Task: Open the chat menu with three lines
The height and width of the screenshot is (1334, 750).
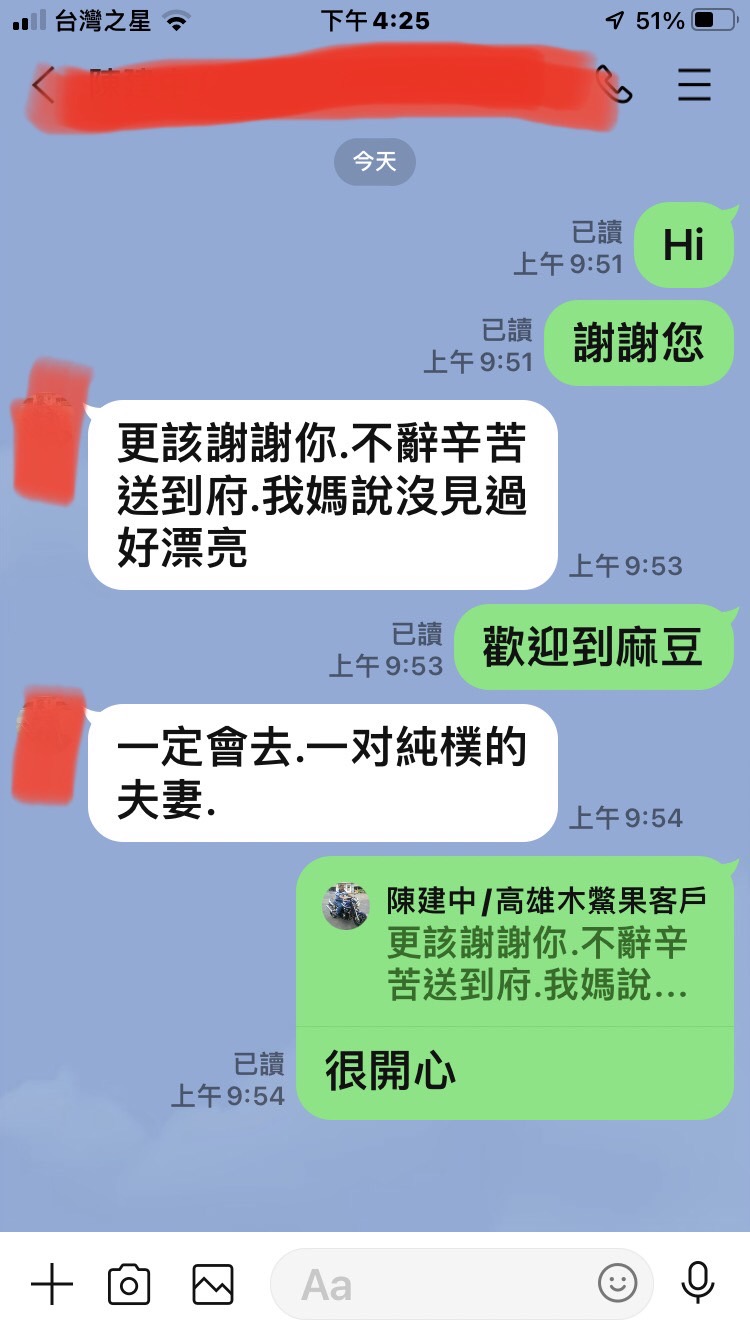Action: 694,85
